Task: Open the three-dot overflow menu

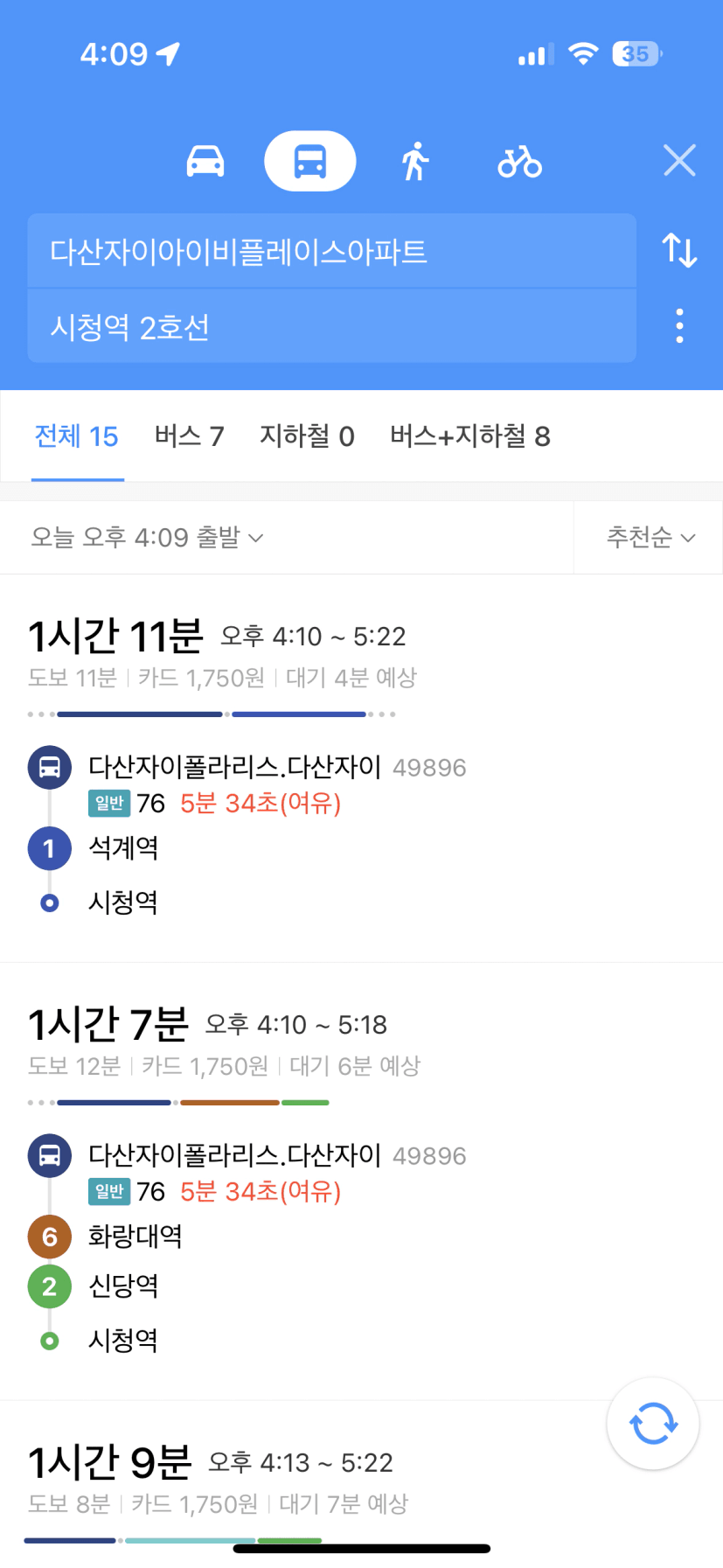Action: click(679, 325)
